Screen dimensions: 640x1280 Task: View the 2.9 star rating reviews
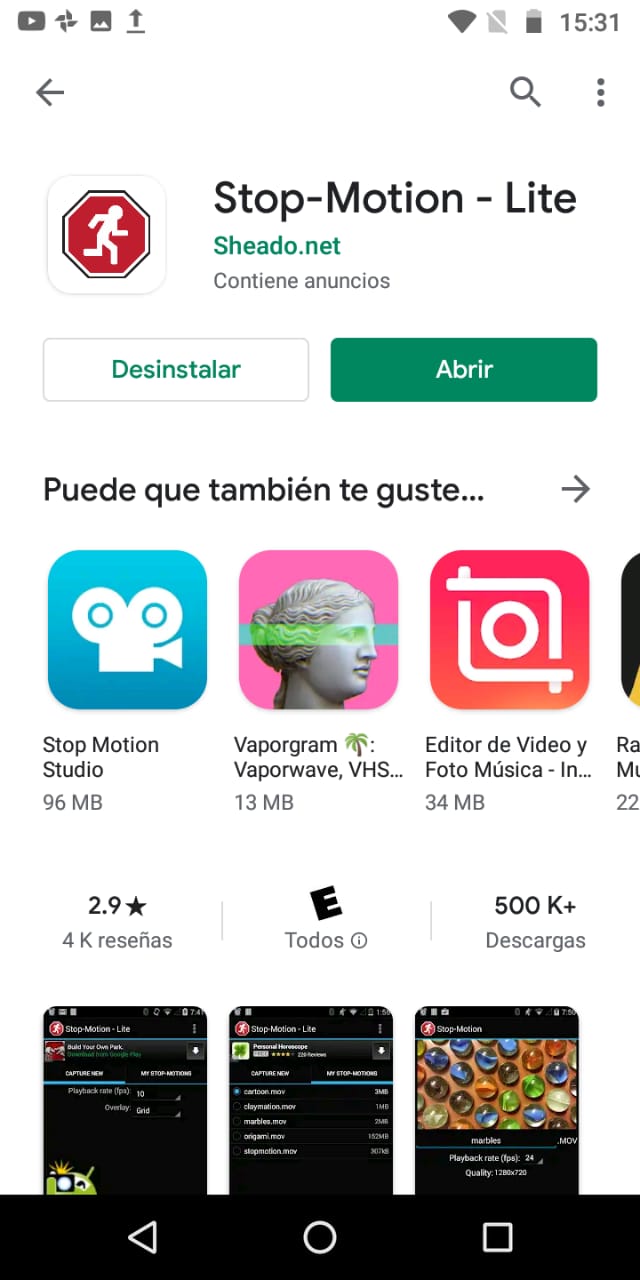[117, 922]
